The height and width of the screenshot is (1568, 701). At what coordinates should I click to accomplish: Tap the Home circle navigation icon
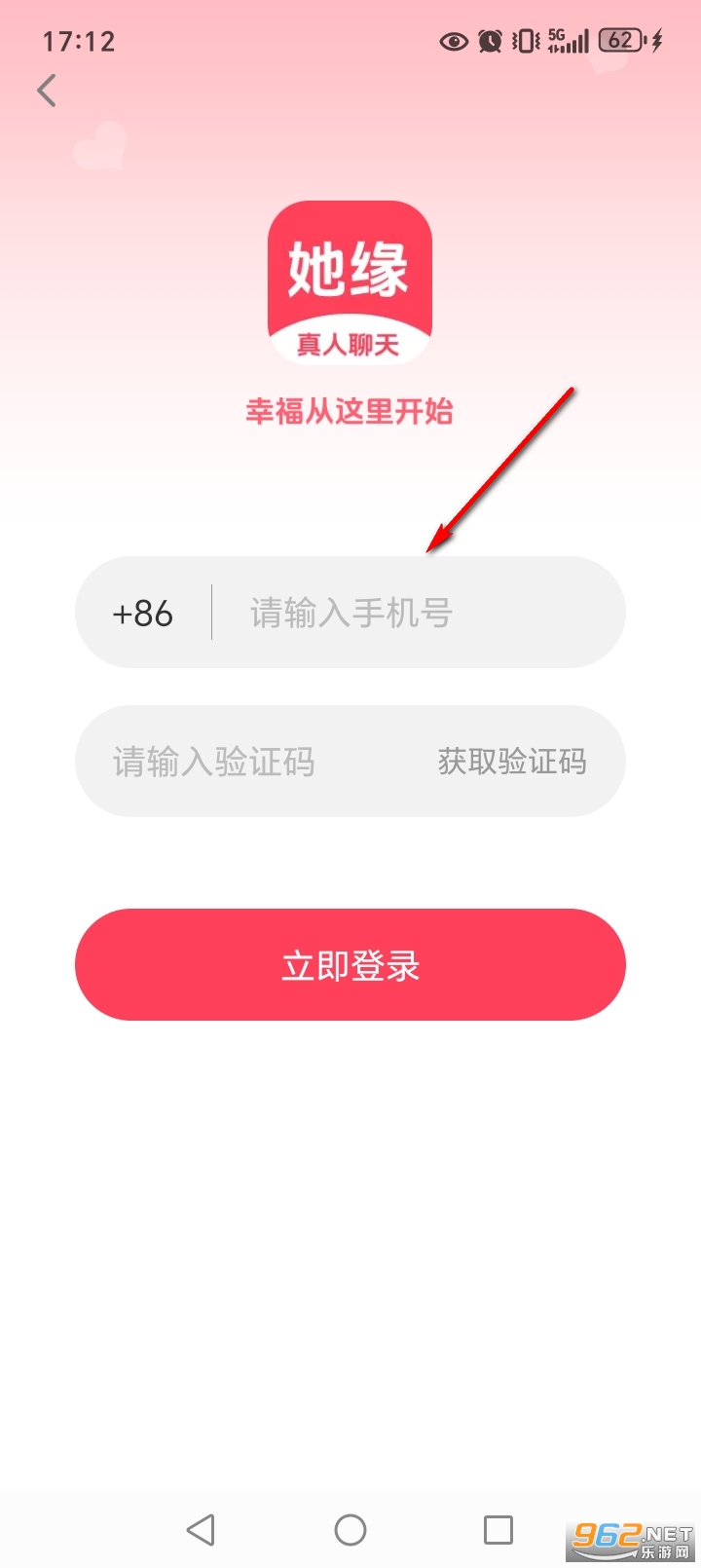click(x=350, y=1529)
